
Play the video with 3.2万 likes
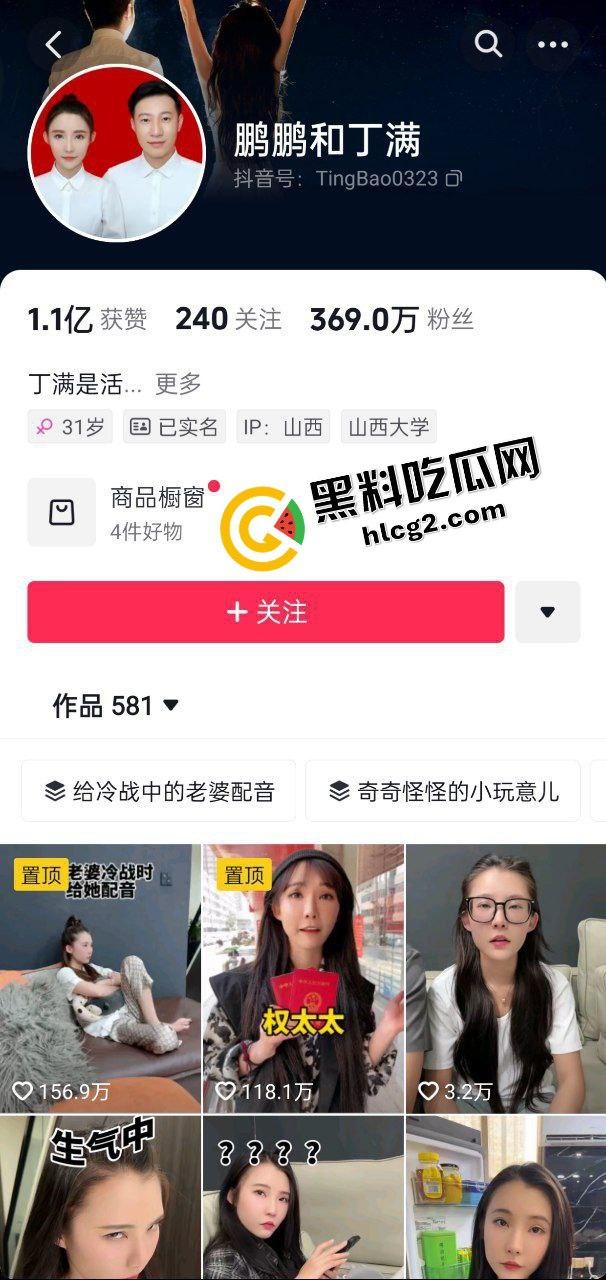click(x=505, y=978)
